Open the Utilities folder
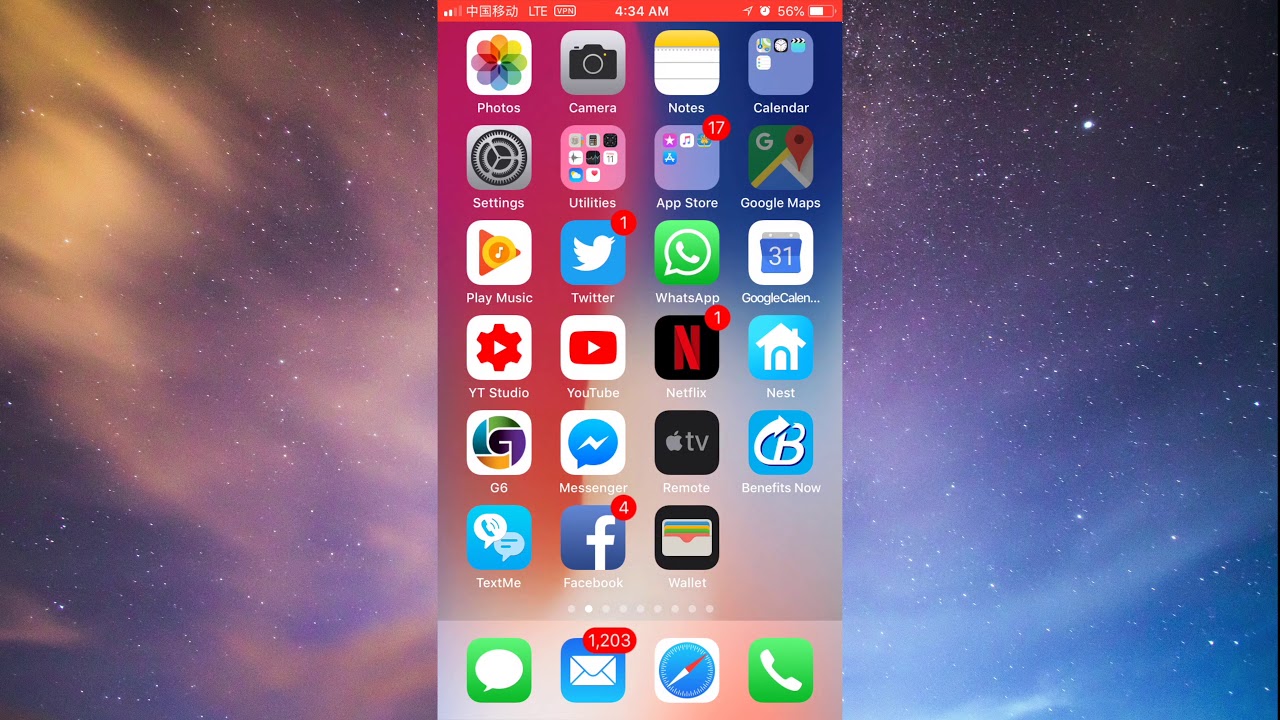 593,158
